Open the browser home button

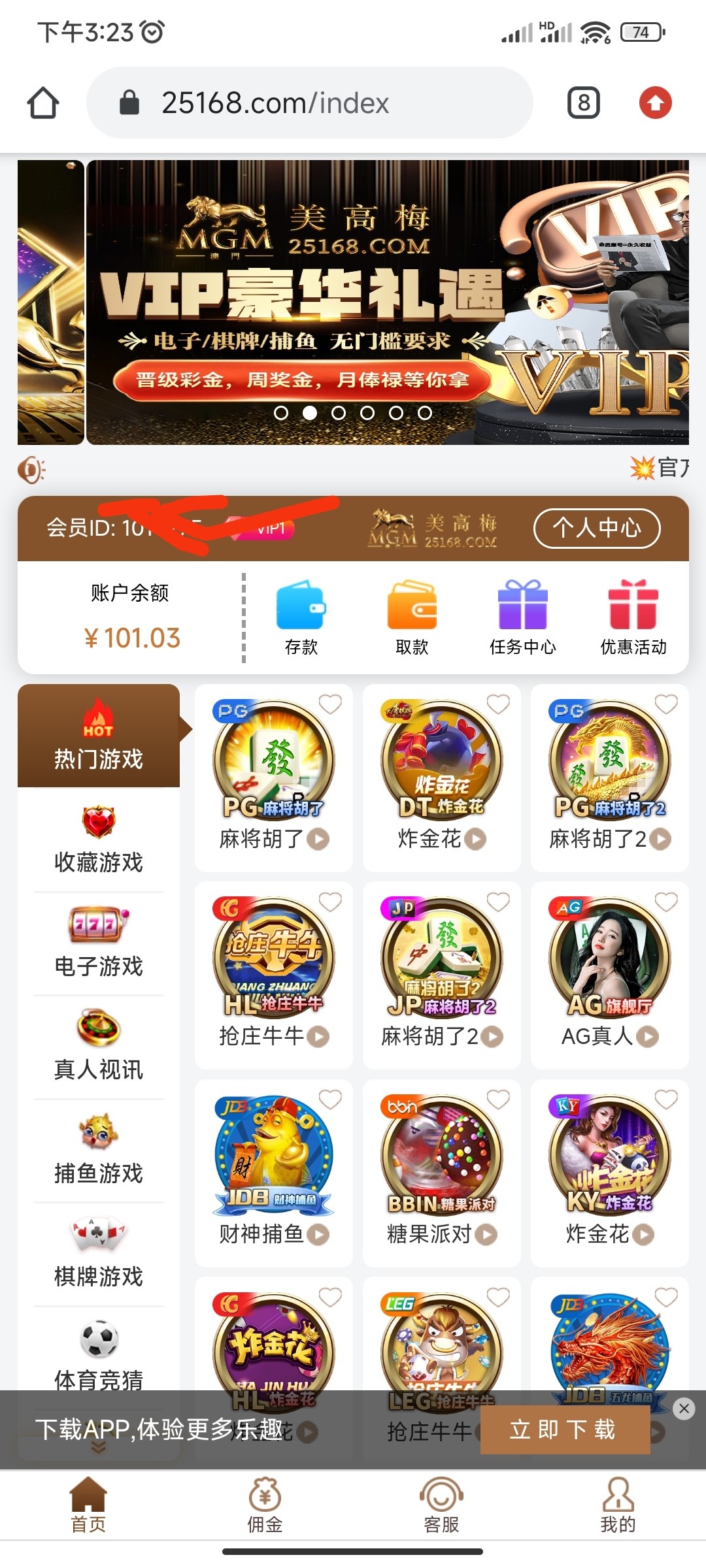[43, 103]
